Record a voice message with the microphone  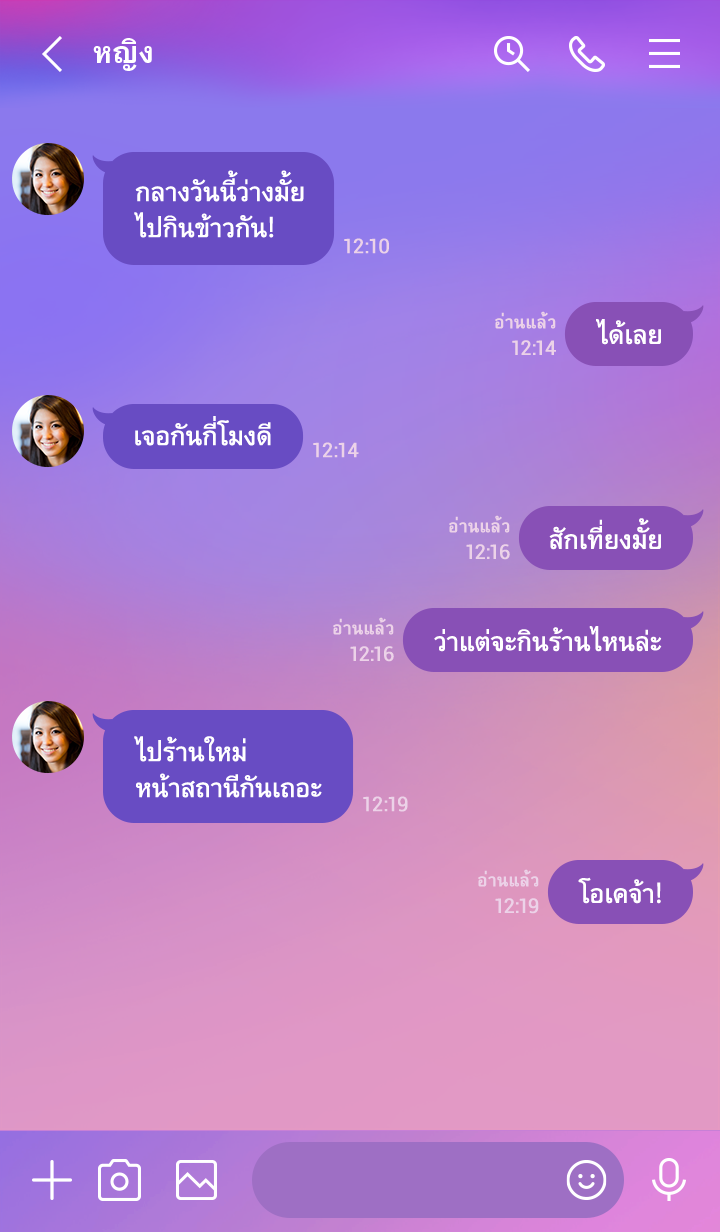(x=668, y=1180)
